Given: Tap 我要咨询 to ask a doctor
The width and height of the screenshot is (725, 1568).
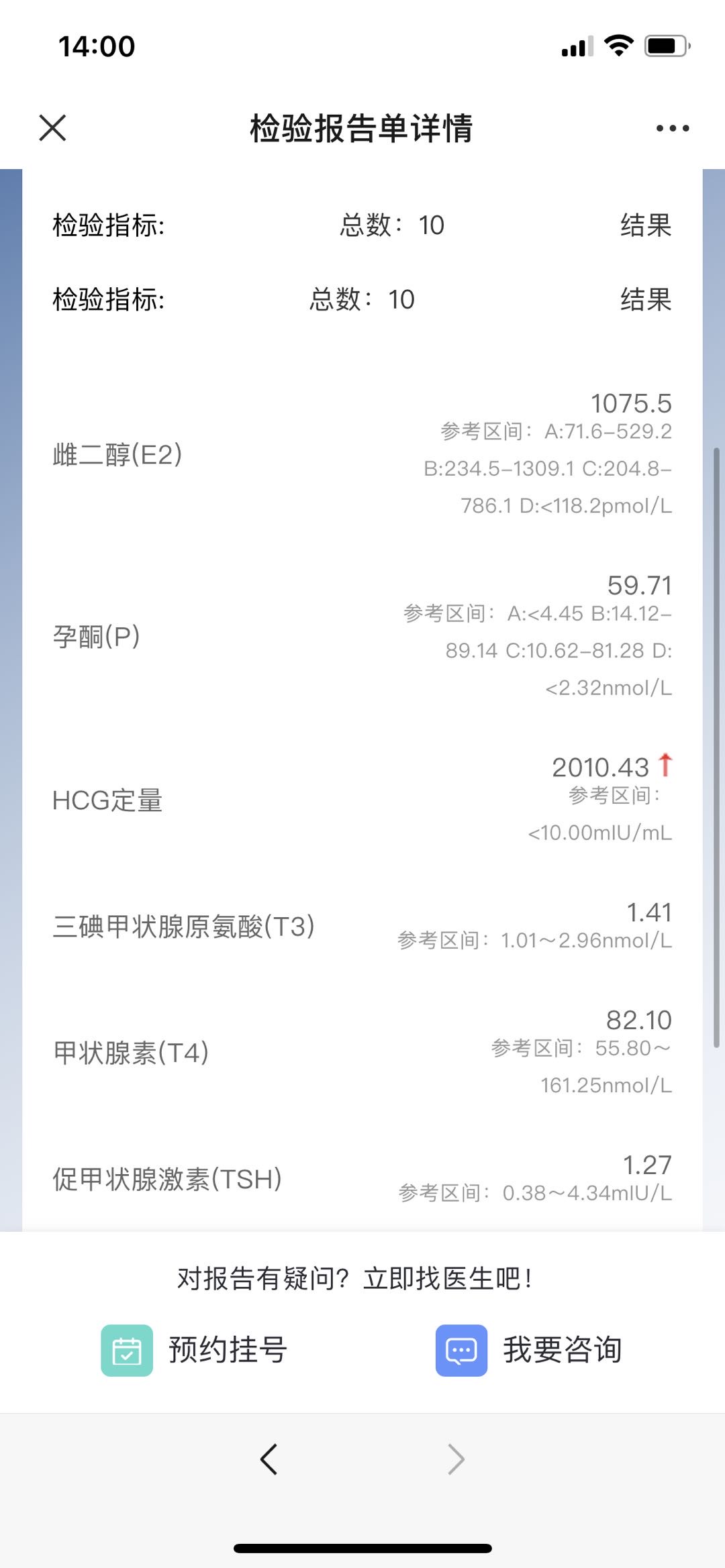Looking at the screenshot, I should pos(563,1349).
